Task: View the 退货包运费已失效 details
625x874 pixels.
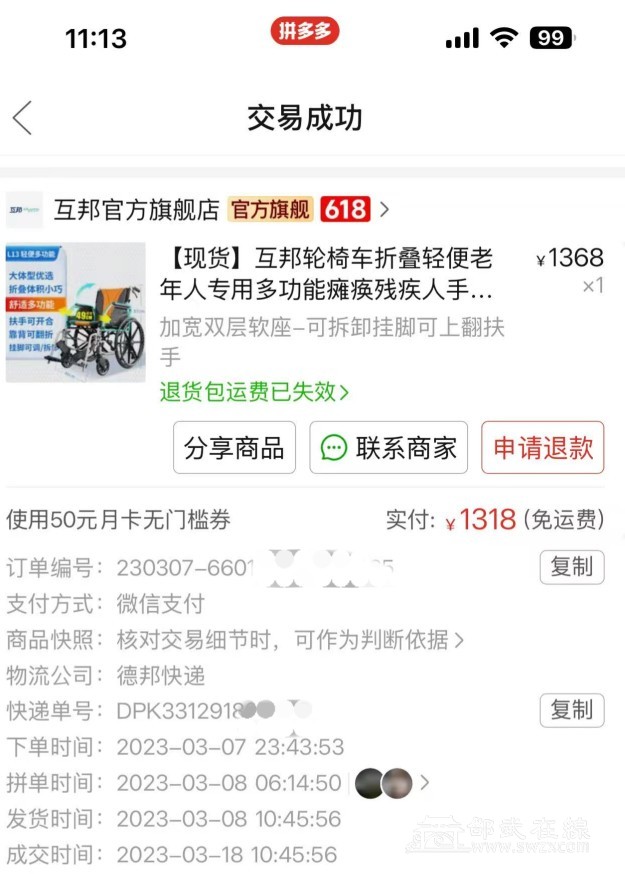Action: coord(254,392)
